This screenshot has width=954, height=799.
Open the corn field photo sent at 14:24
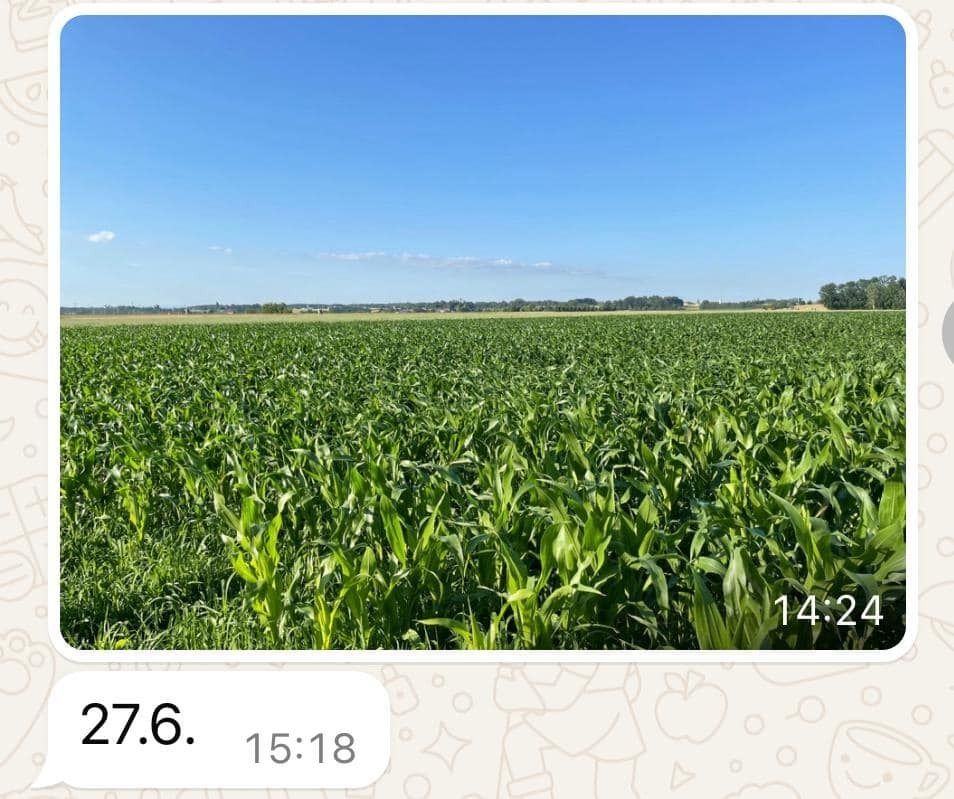(482, 332)
